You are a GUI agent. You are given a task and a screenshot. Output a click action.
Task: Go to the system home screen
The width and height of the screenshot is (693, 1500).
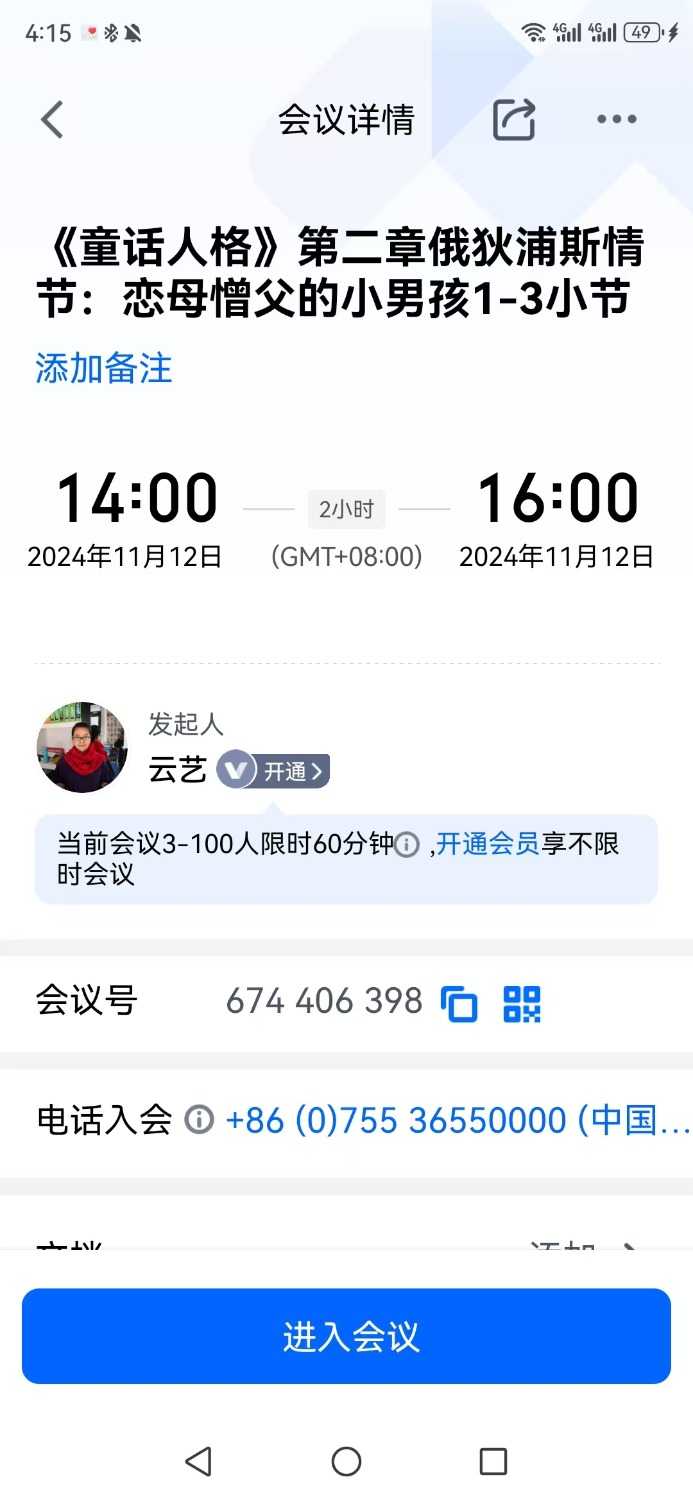pyautogui.click(x=346, y=1461)
